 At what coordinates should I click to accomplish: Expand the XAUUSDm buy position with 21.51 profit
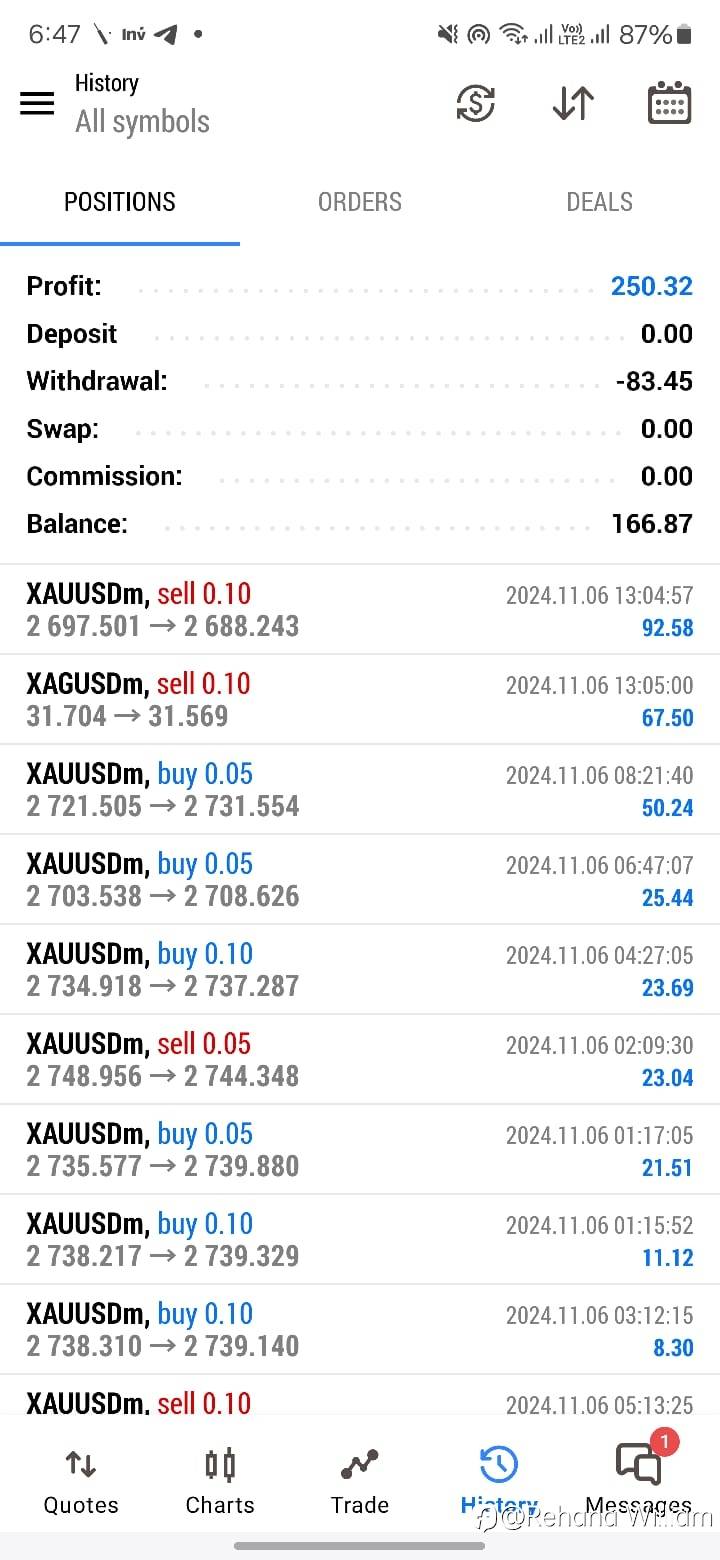[x=360, y=1150]
